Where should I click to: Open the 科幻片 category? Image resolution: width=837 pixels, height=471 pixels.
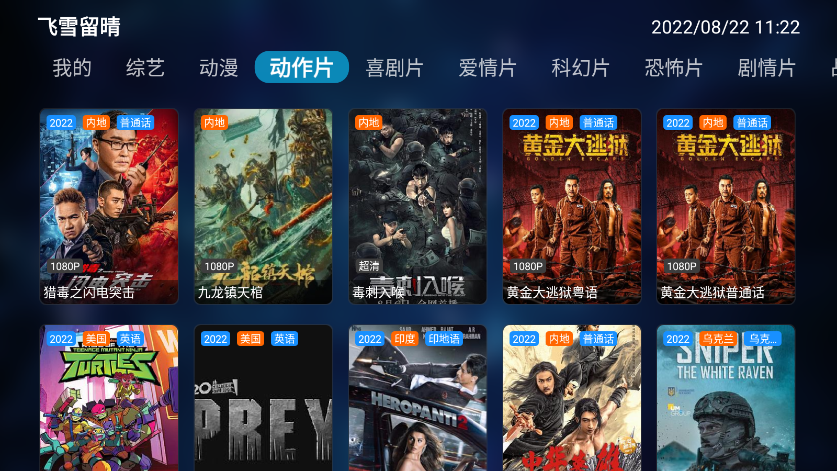click(x=580, y=68)
